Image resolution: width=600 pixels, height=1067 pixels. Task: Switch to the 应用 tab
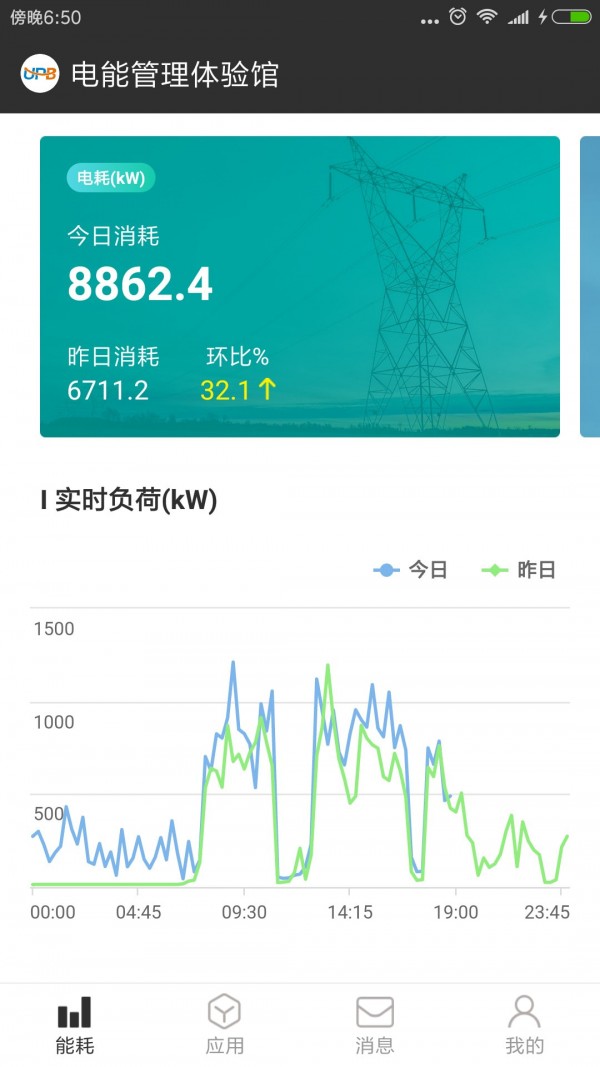[x=224, y=1024]
